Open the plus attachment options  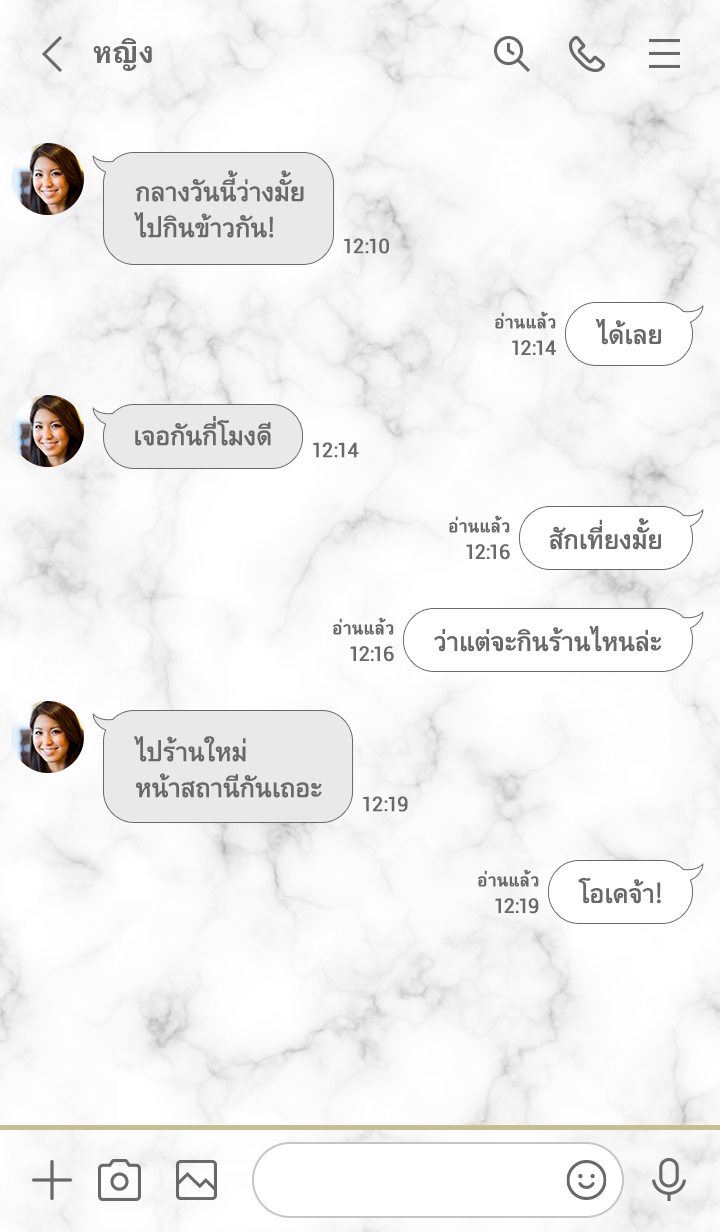click(52, 1181)
